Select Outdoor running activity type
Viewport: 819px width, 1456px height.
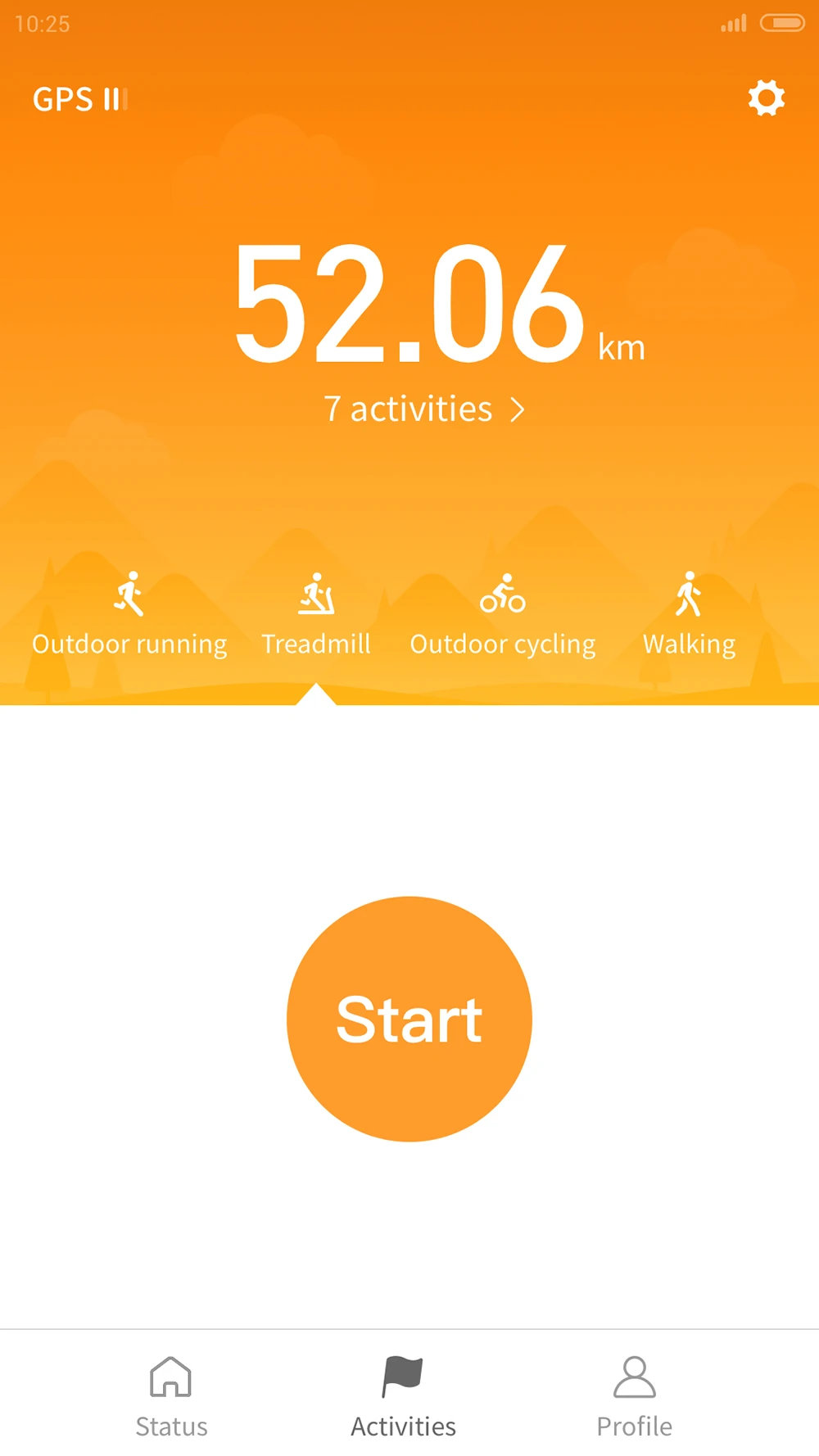[x=129, y=616]
